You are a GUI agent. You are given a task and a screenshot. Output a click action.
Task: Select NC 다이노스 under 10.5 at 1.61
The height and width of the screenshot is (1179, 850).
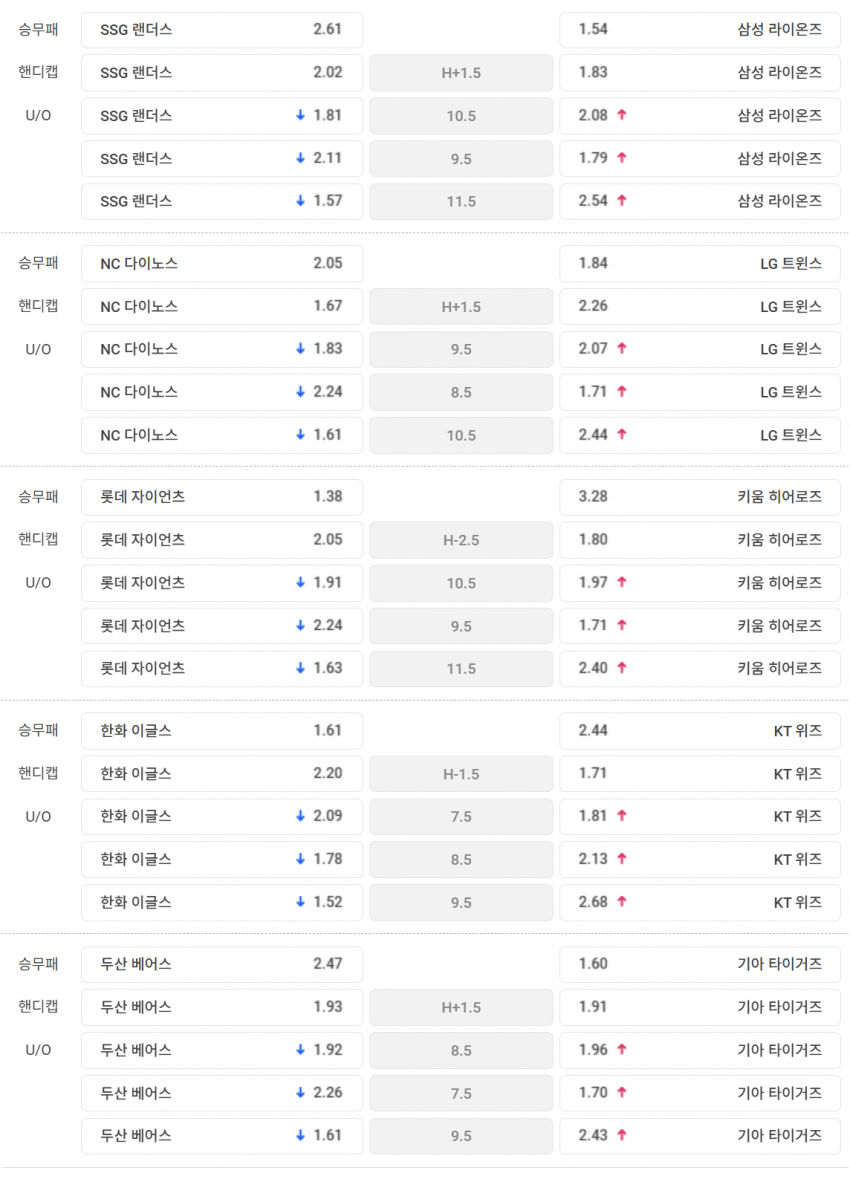click(x=222, y=435)
